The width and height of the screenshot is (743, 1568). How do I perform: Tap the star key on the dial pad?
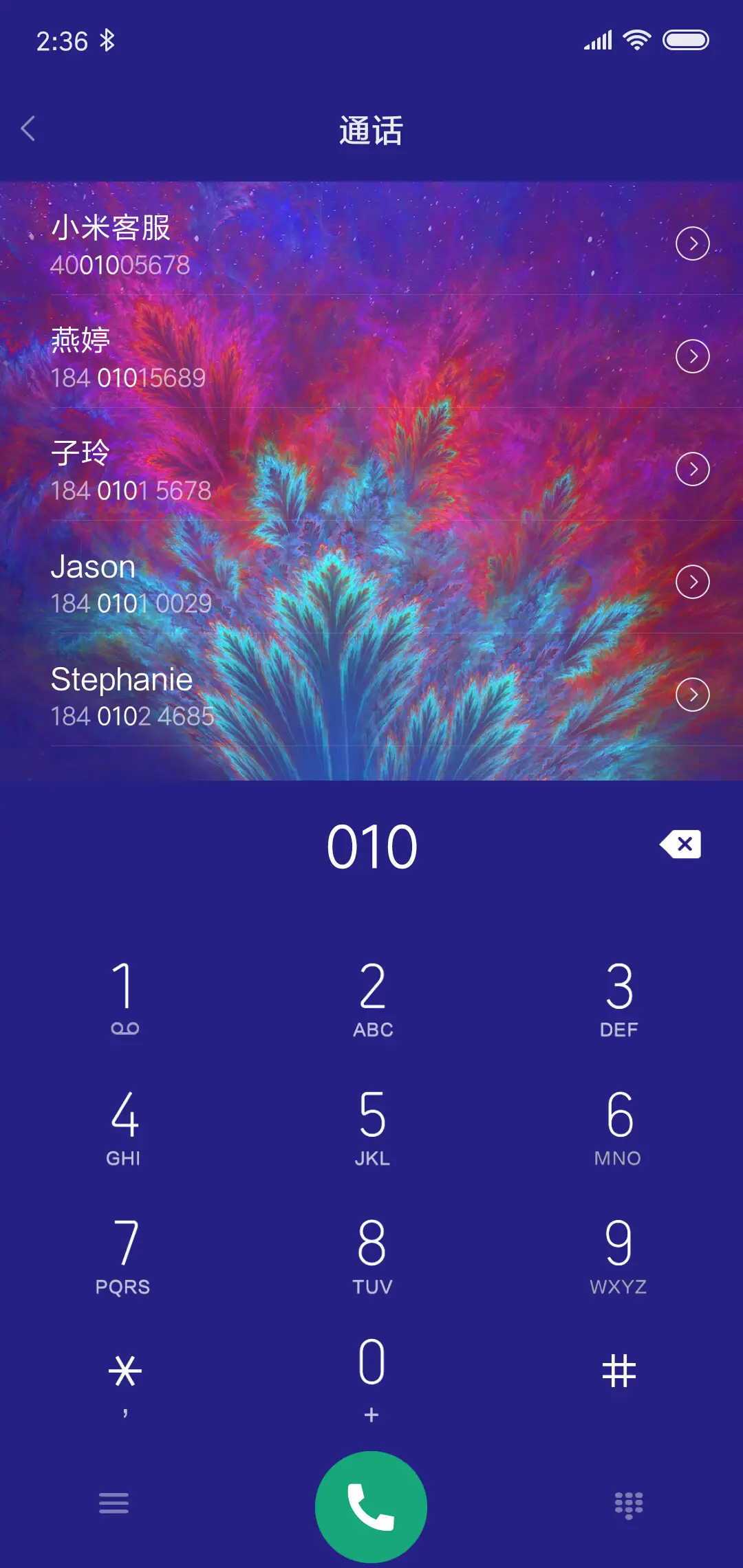tap(125, 1371)
